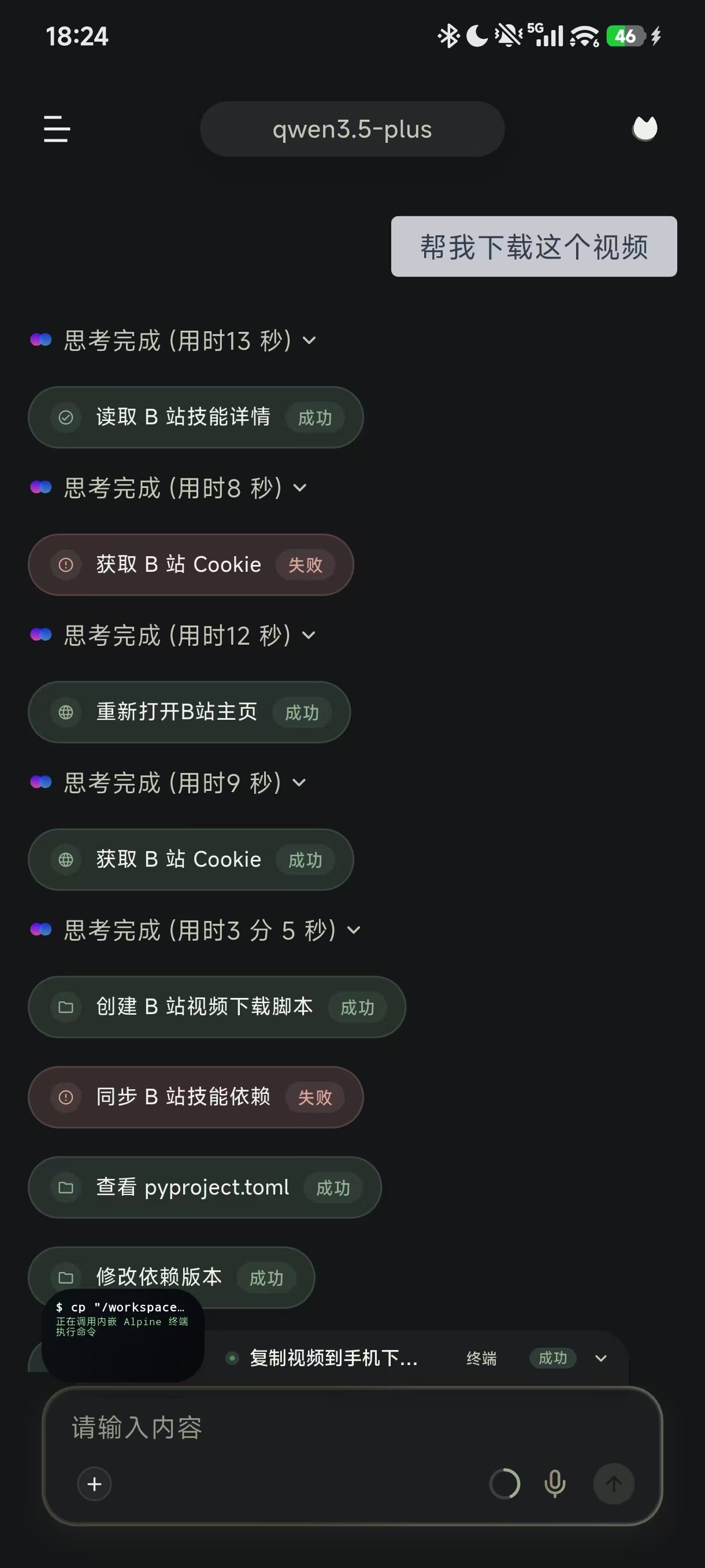Expand the 12-second thinking section
This screenshot has height=1568, width=705.
173,635
